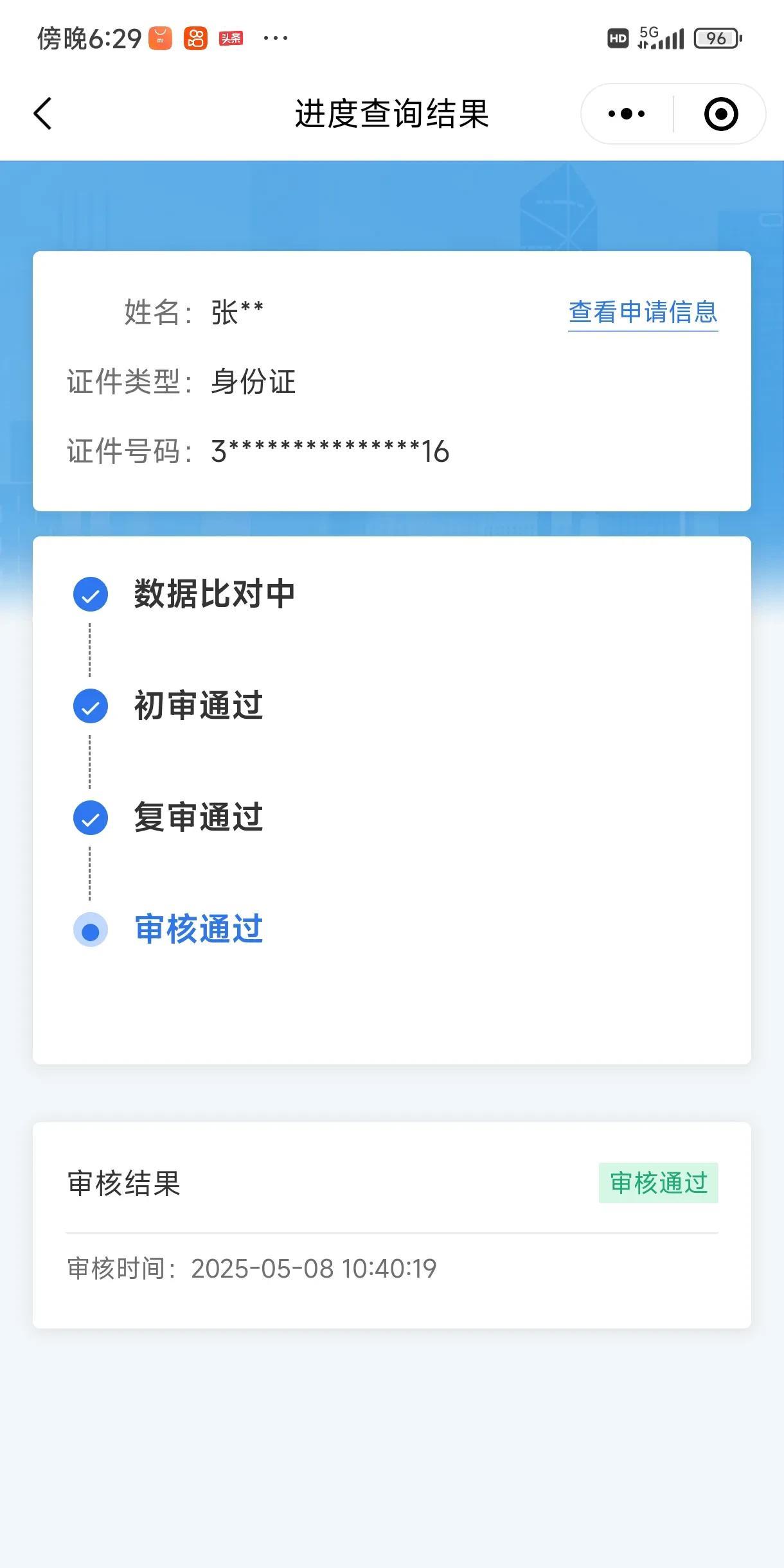Go back using the top-left arrow
784x1568 pixels.
(42, 114)
